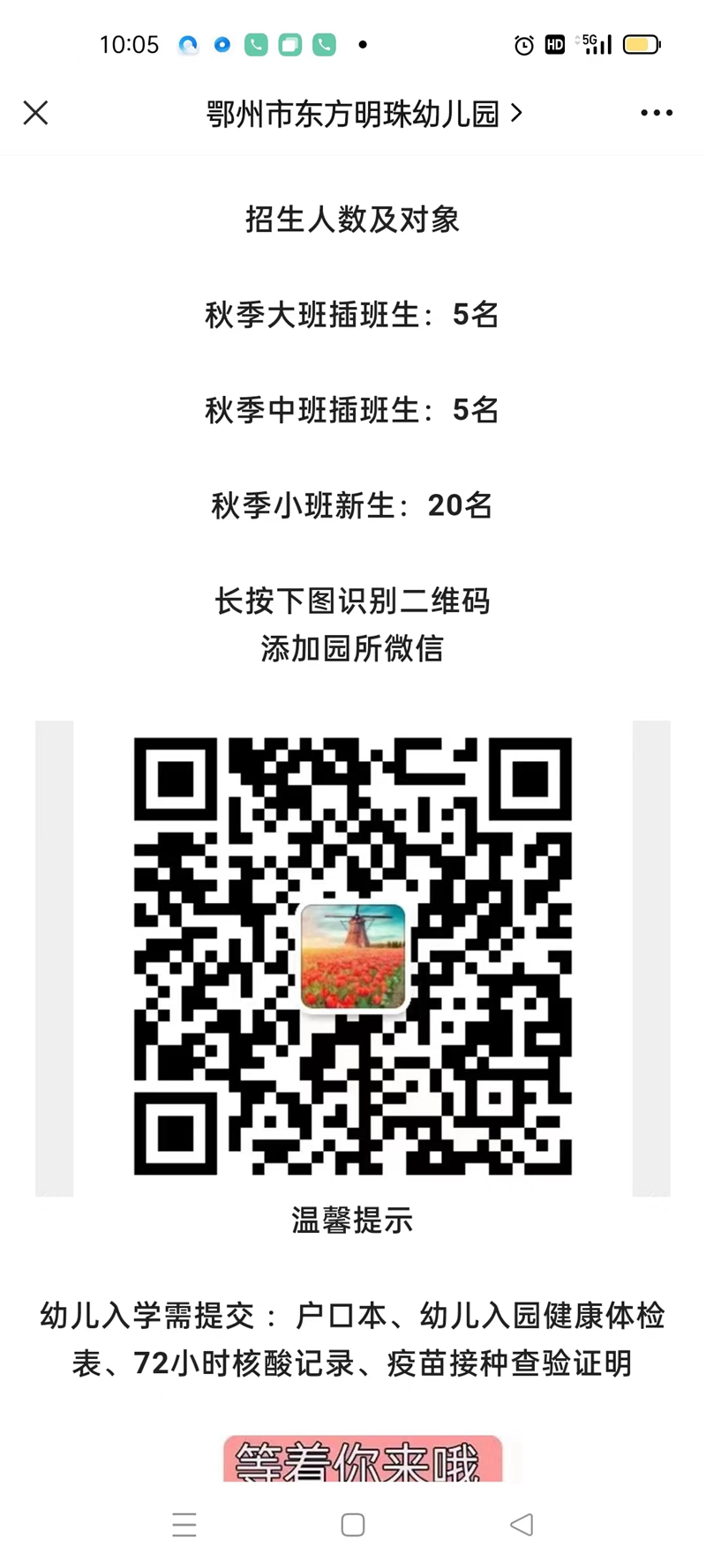Open the three-dot overflow menu
706x1568 pixels.
[657, 113]
